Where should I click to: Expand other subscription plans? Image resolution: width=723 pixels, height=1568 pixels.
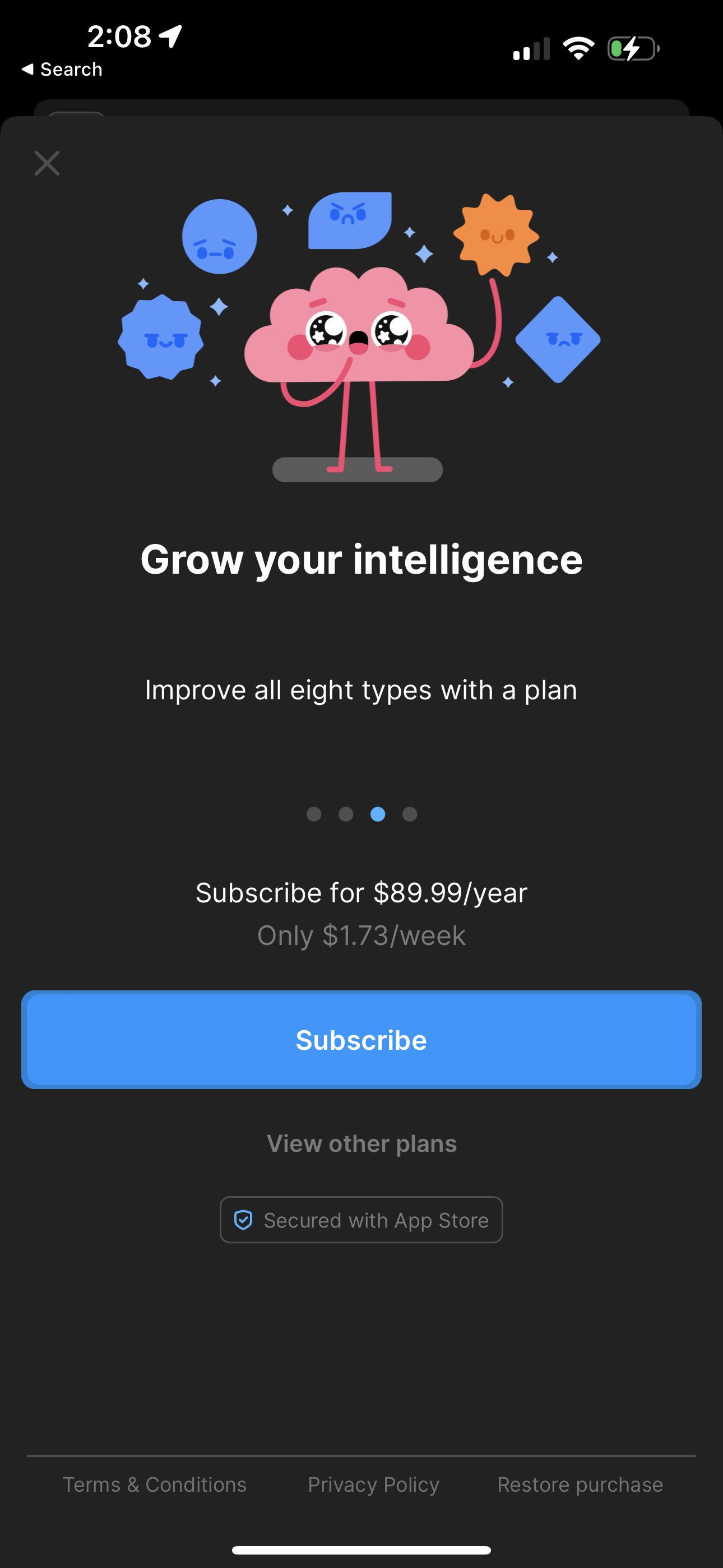[x=361, y=1143]
